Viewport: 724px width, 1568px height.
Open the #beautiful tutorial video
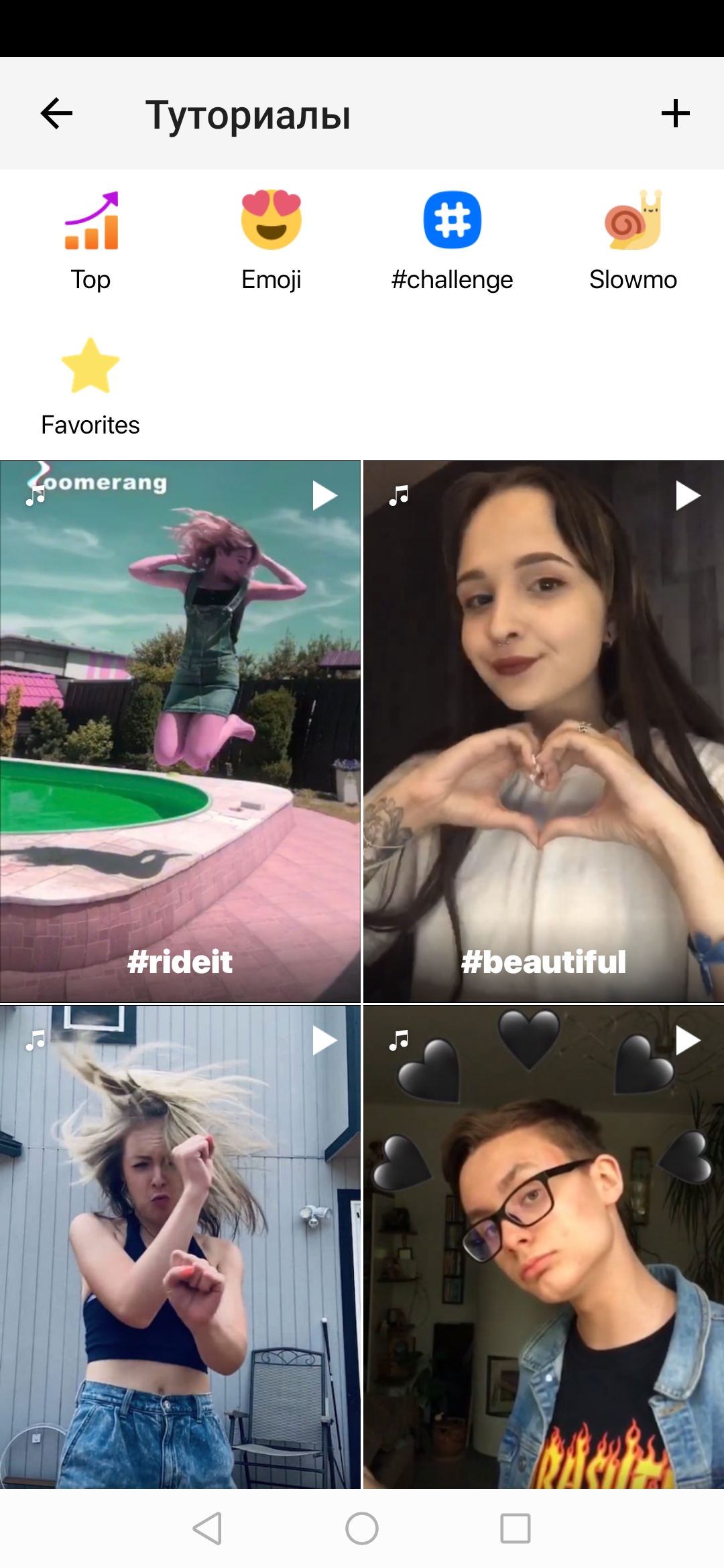pyautogui.click(x=544, y=731)
